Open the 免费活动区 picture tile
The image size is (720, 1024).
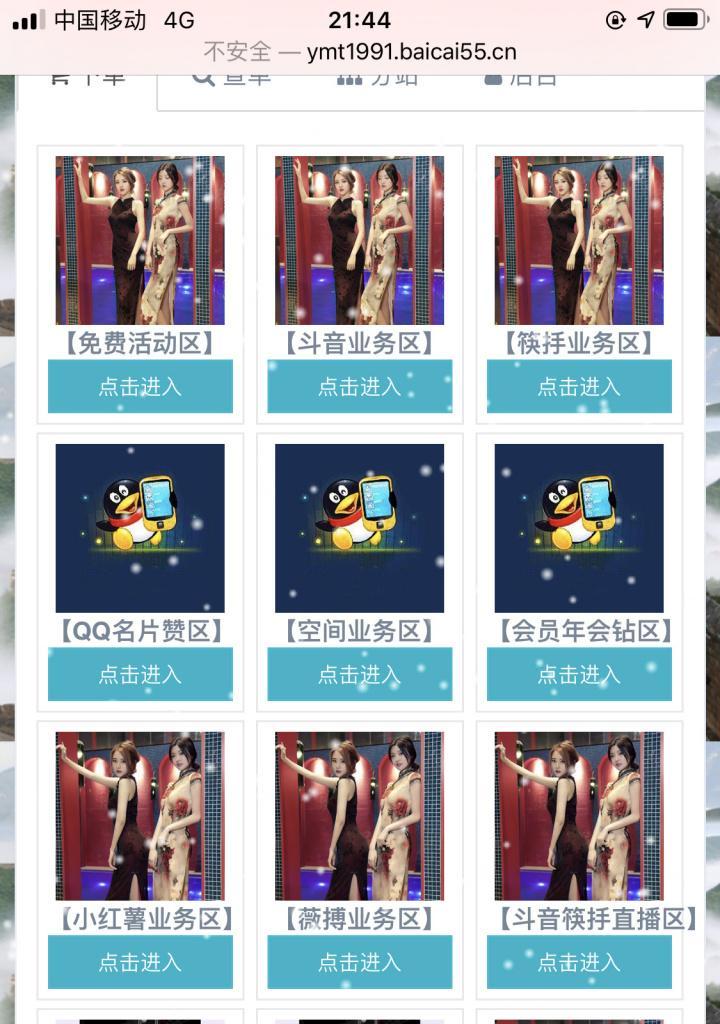pos(140,240)
